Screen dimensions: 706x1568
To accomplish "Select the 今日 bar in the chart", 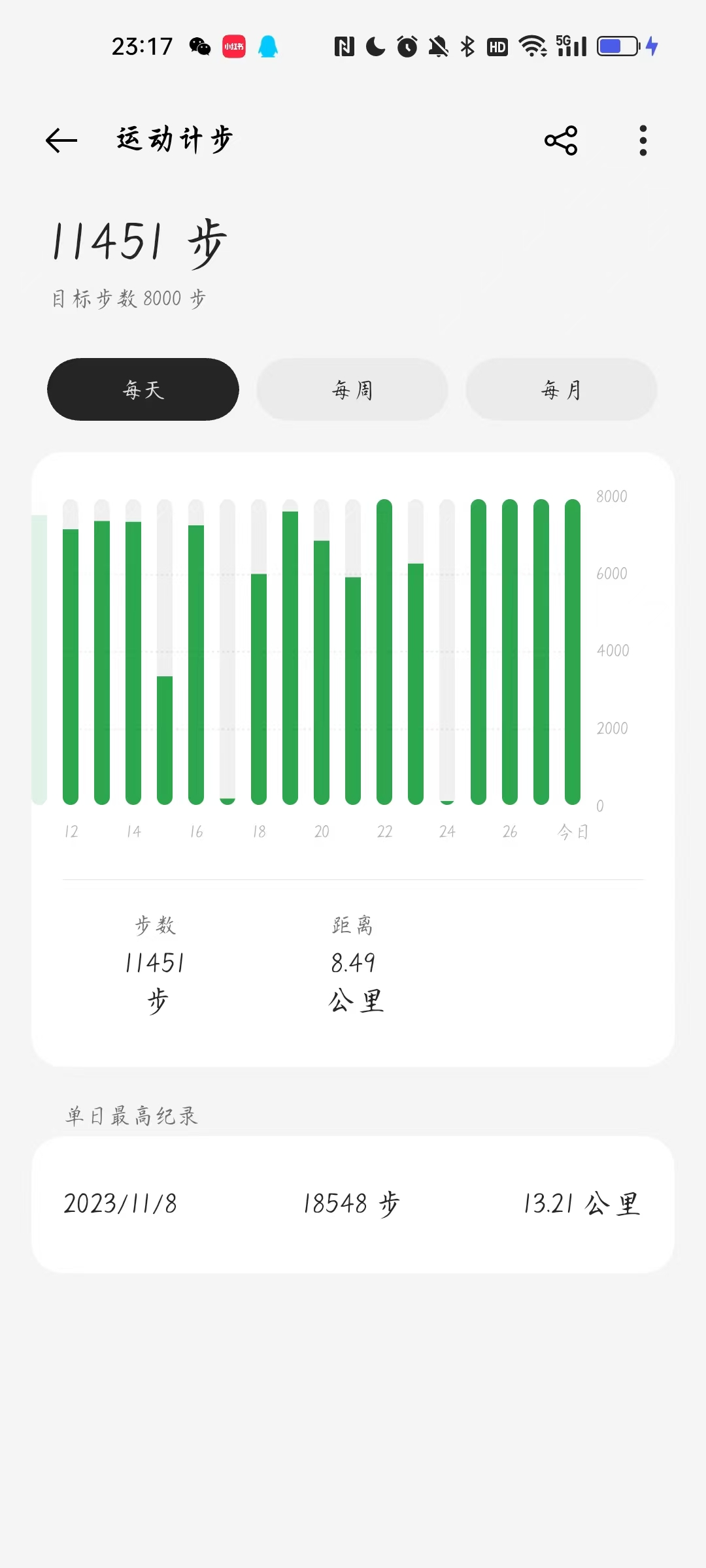I will tap(573, 652).
